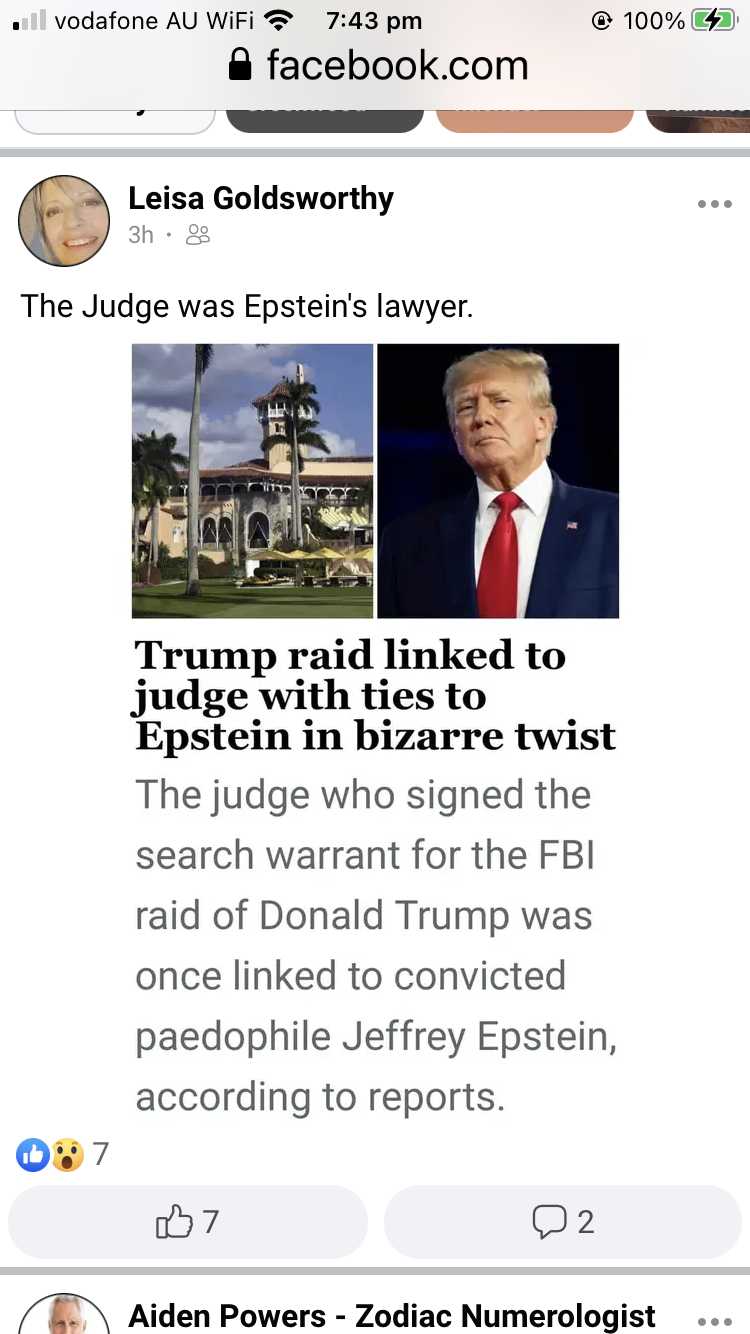Open Leisa Goldsworthy's profile name link
750x1334 pixels.
click(260, 198)
